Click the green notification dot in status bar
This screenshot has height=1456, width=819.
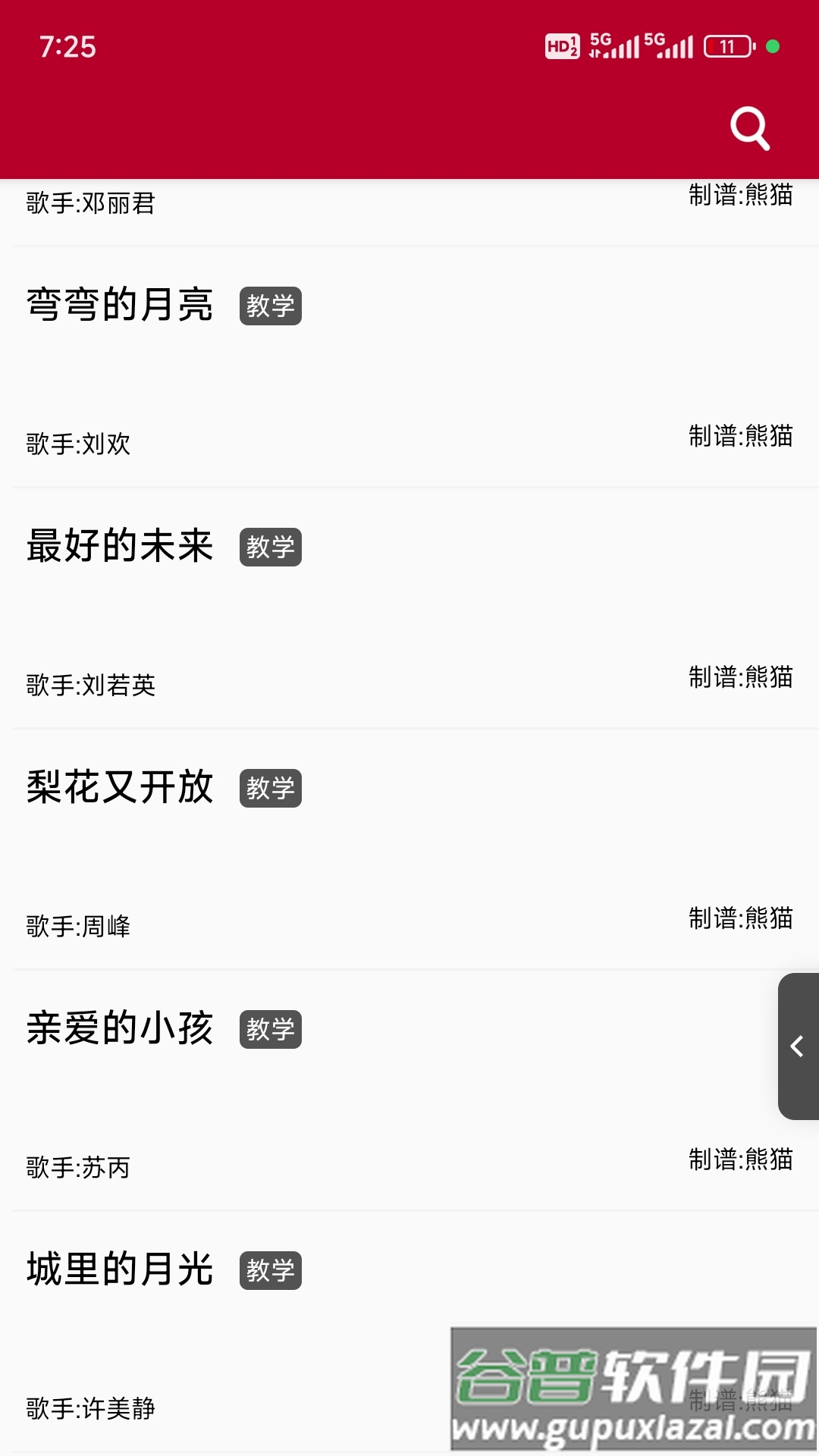click(x=772, y=45)
